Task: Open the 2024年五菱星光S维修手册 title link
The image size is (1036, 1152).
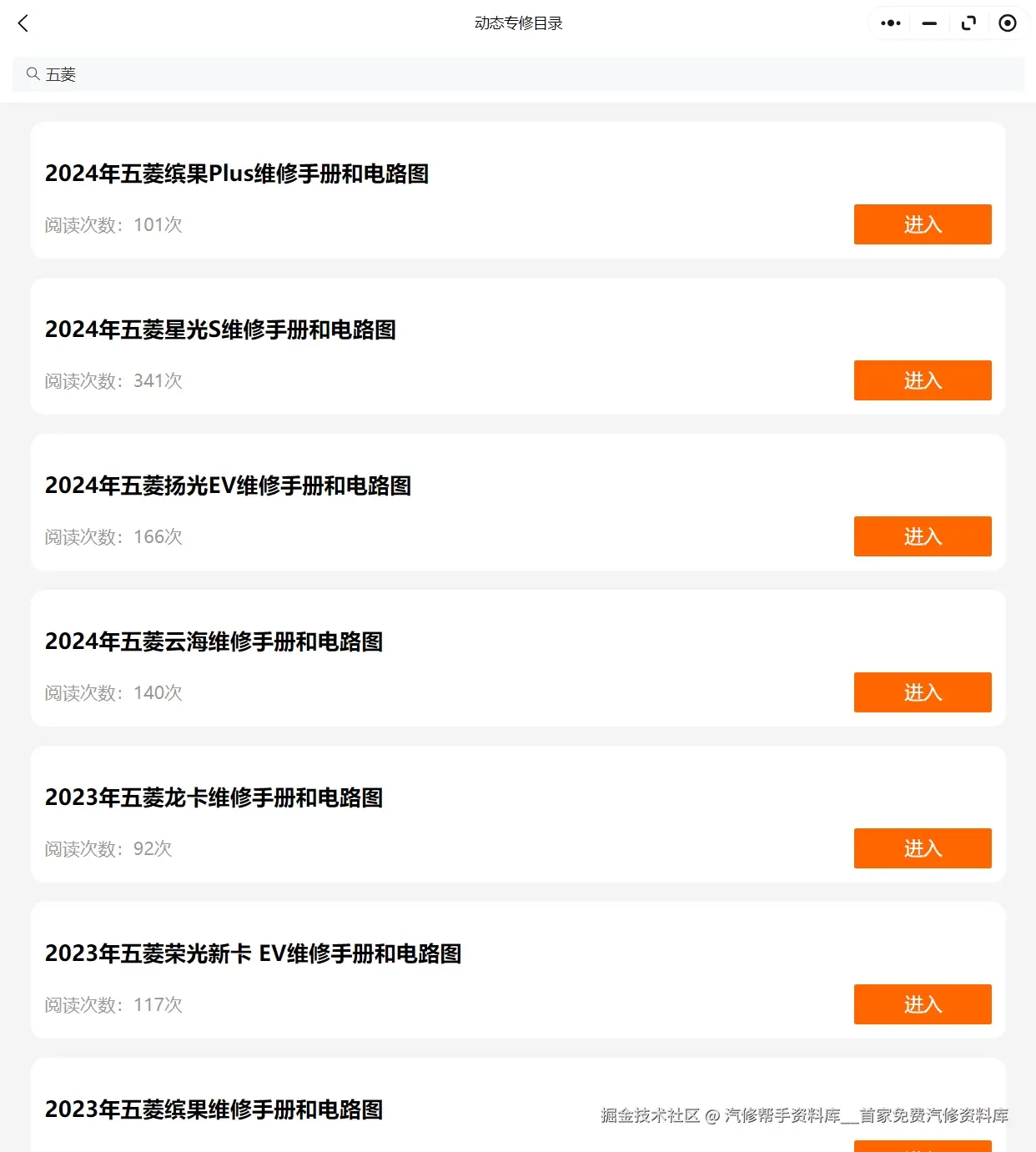Action: click(x=221, y=330)
